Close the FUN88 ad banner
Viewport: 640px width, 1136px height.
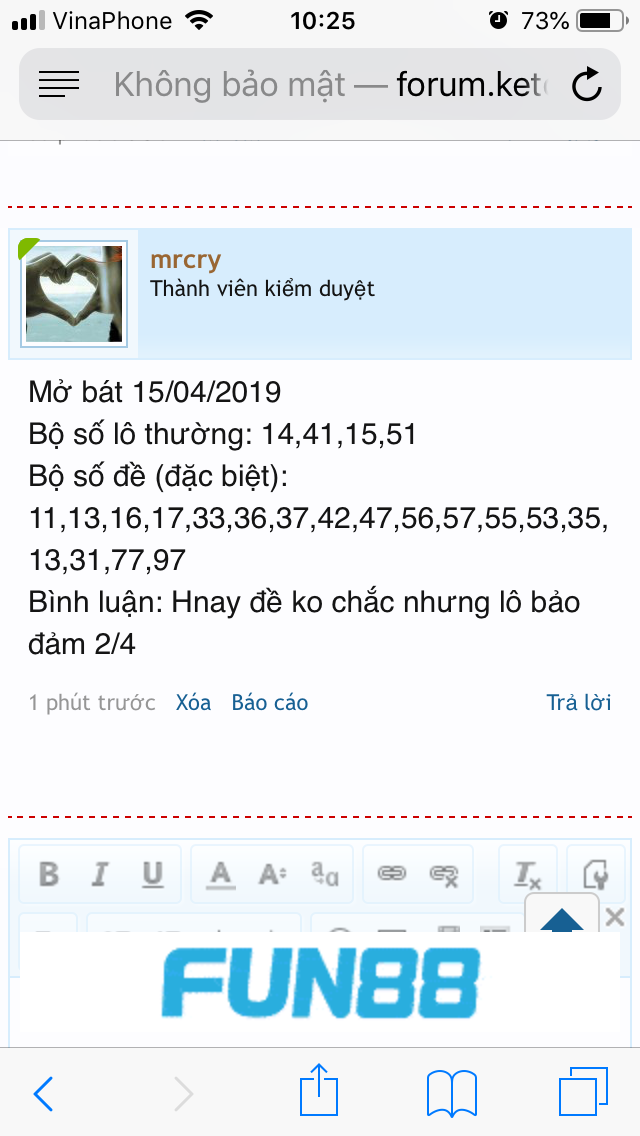615,916
